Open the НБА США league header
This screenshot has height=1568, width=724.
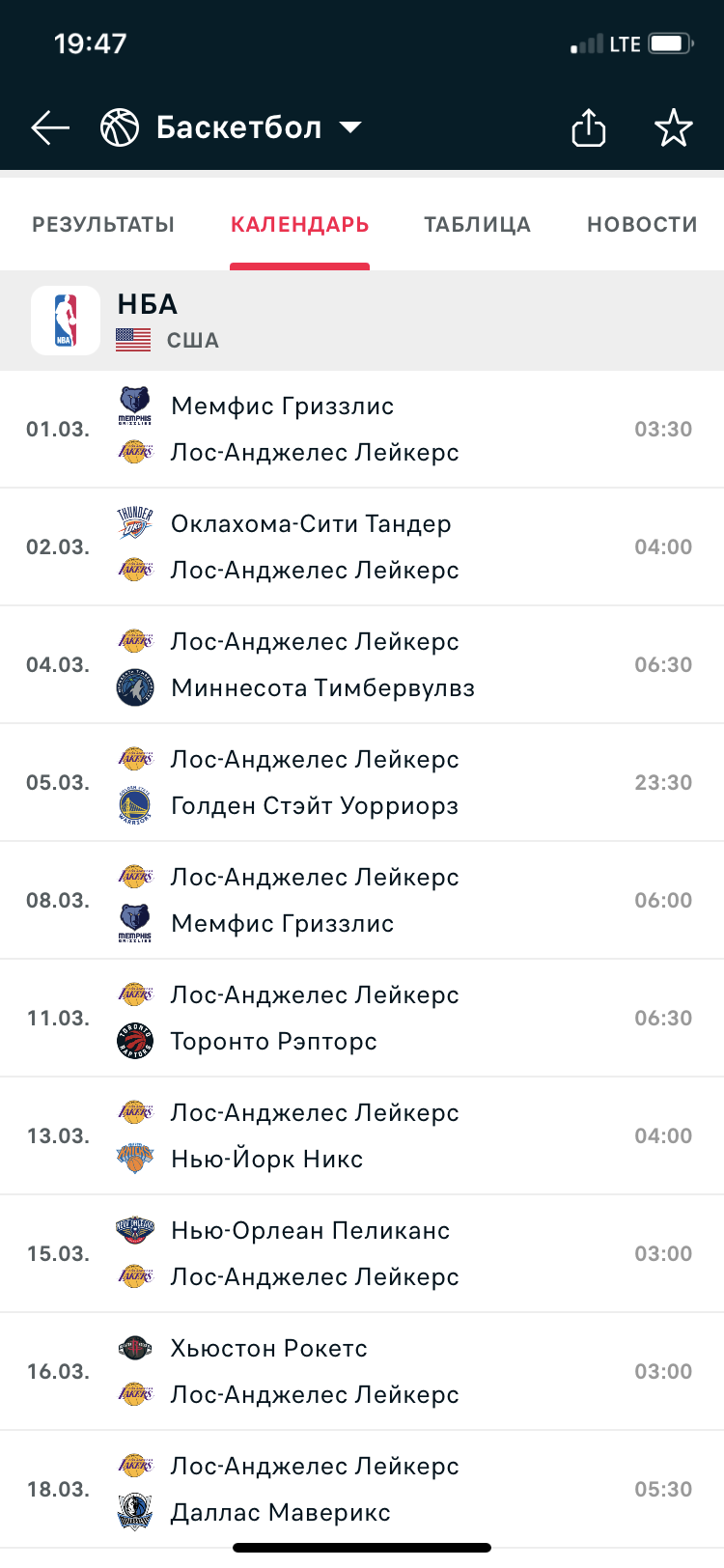[x=362, y=321]
